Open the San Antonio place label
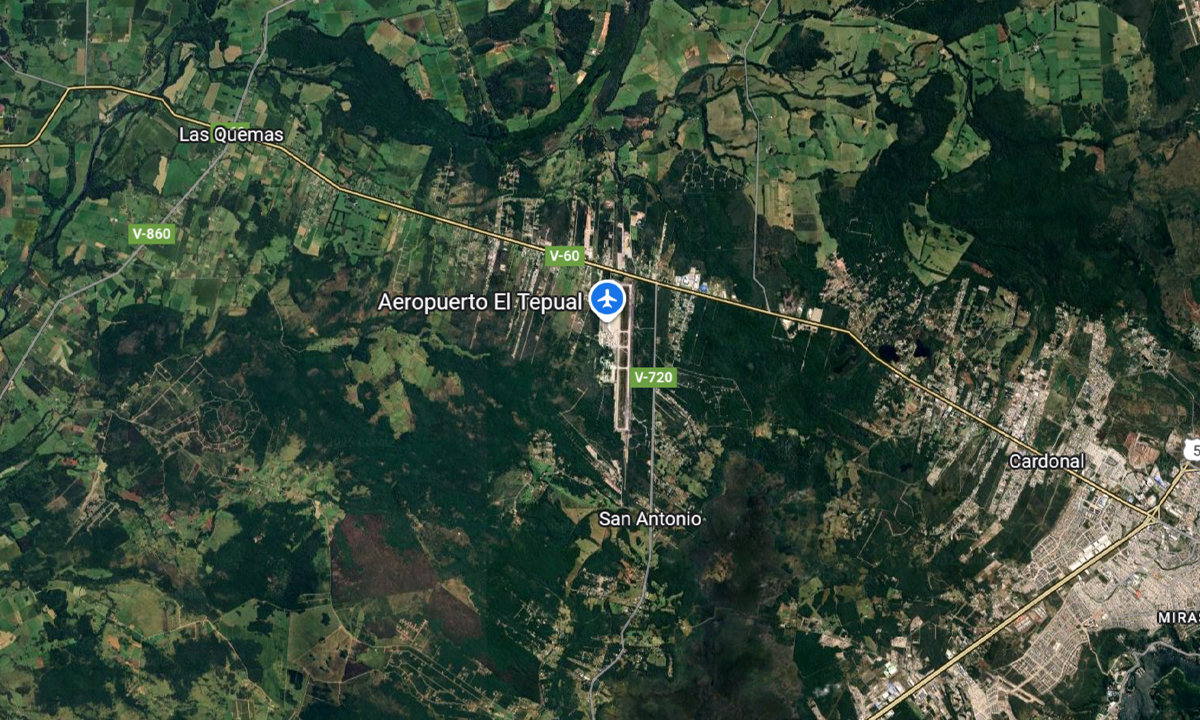Screen dimensions: 1200x720 [650, 519]
